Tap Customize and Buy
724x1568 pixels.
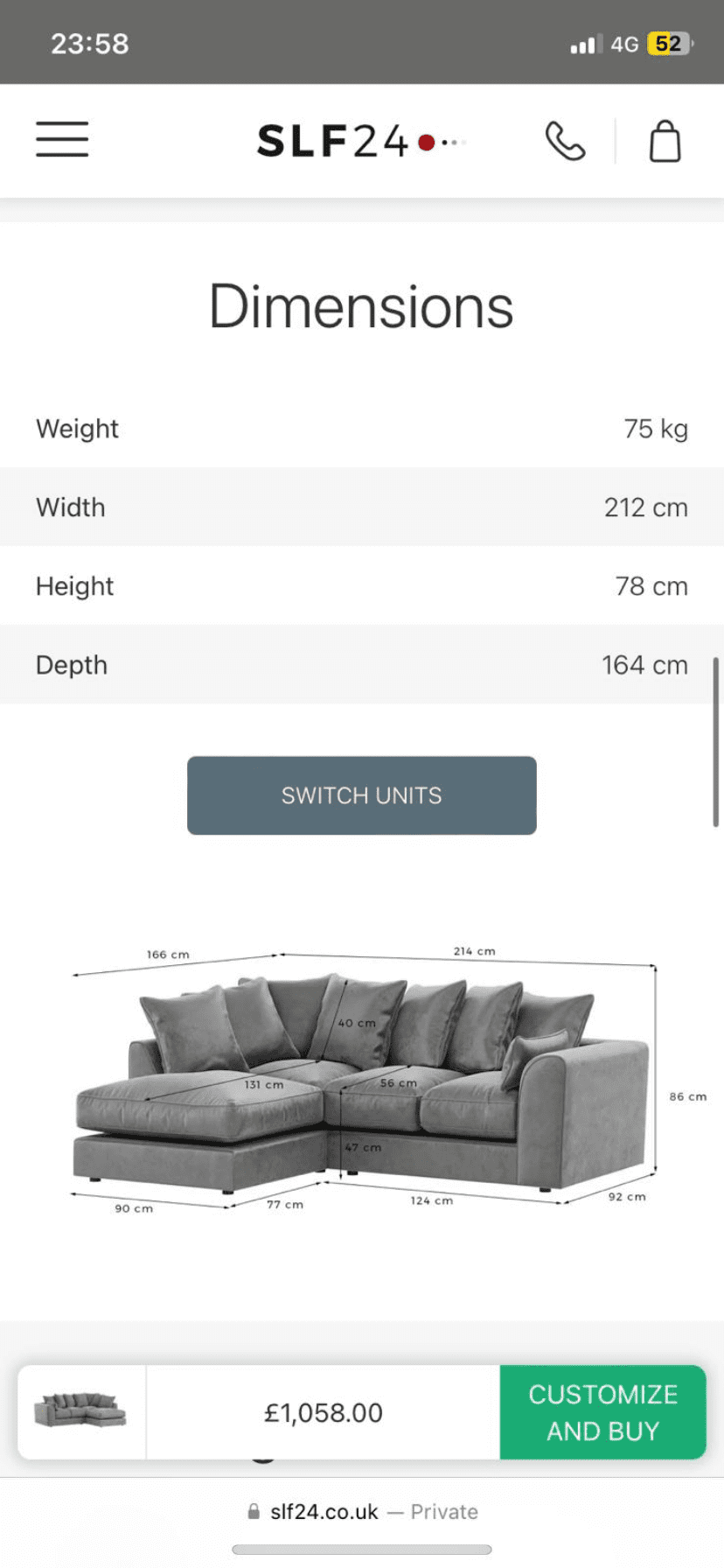[x=602, y=1412]
